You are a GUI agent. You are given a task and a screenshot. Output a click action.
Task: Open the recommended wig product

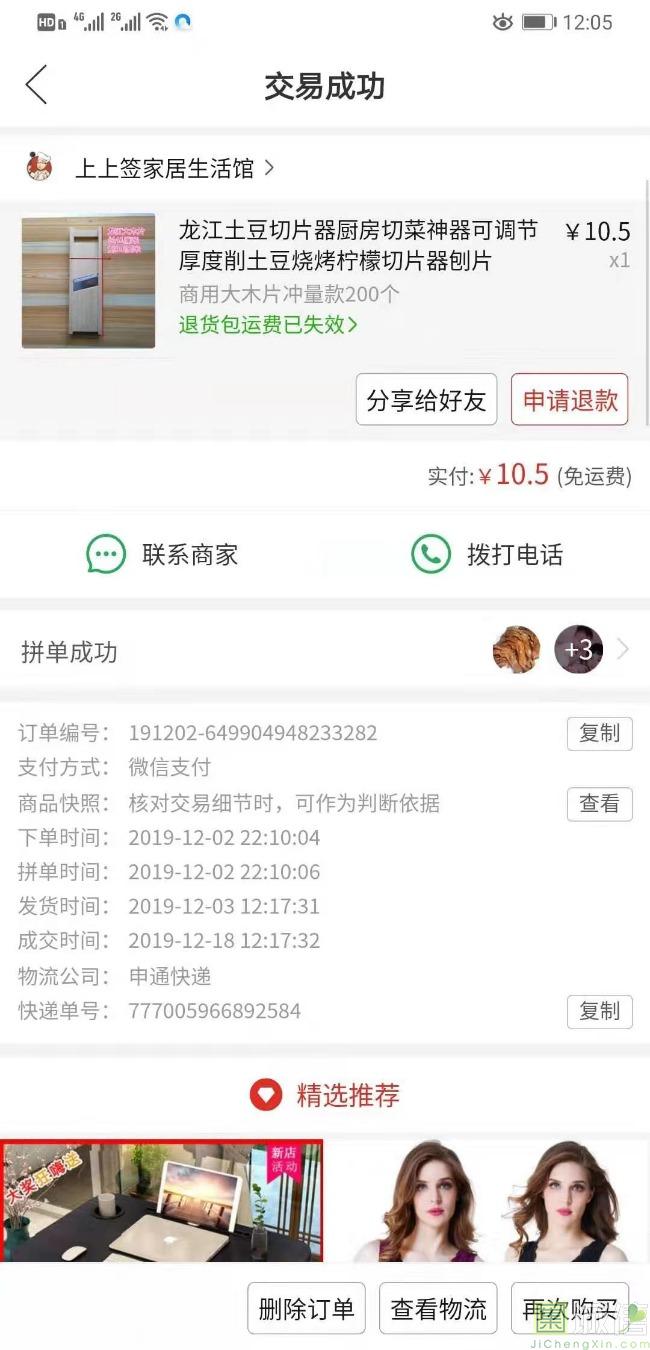(x=489, y=1200)
